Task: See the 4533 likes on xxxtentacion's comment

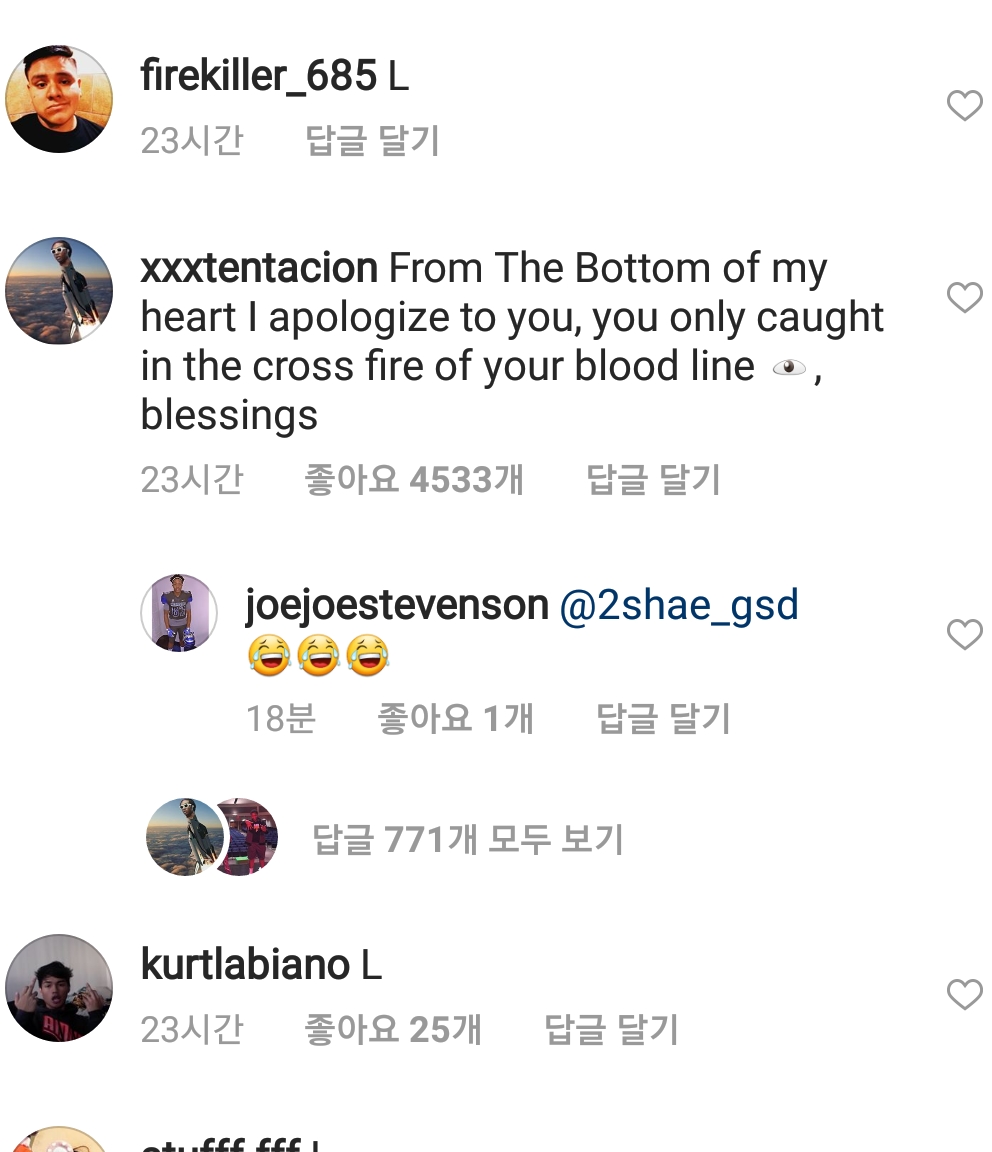Action: tap(413, 480)
